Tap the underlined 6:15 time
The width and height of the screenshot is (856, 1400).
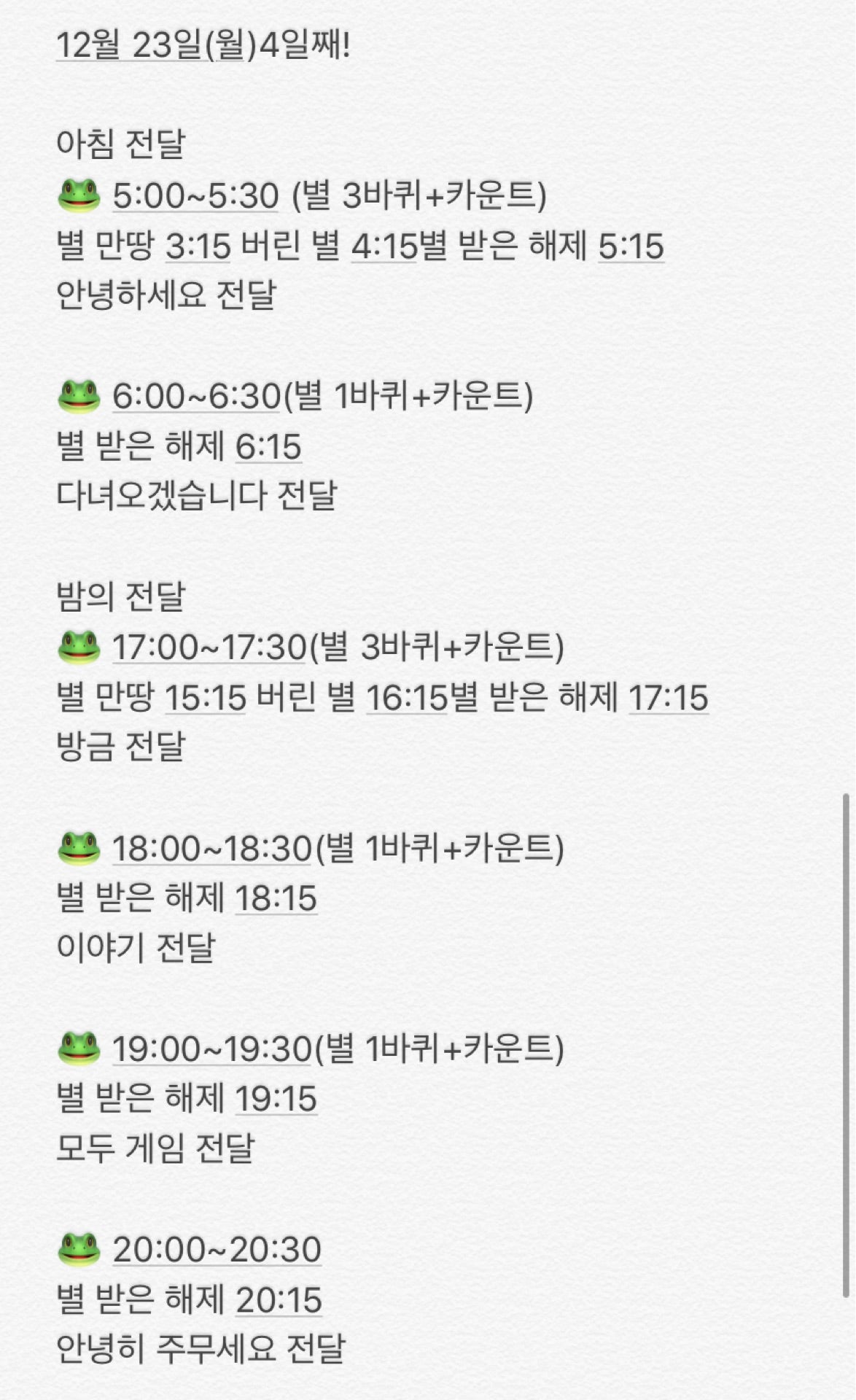tap(268, 446)
